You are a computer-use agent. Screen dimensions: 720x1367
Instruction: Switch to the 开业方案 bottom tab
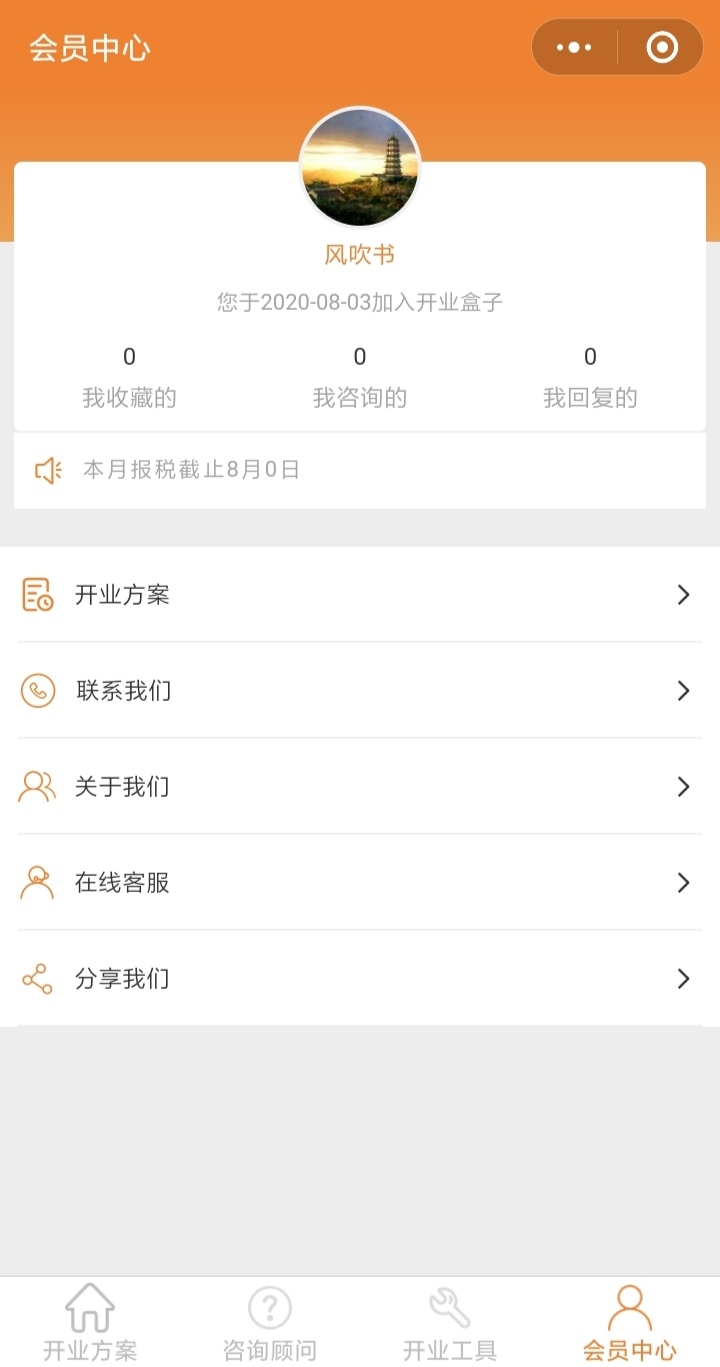point(90,1324)
